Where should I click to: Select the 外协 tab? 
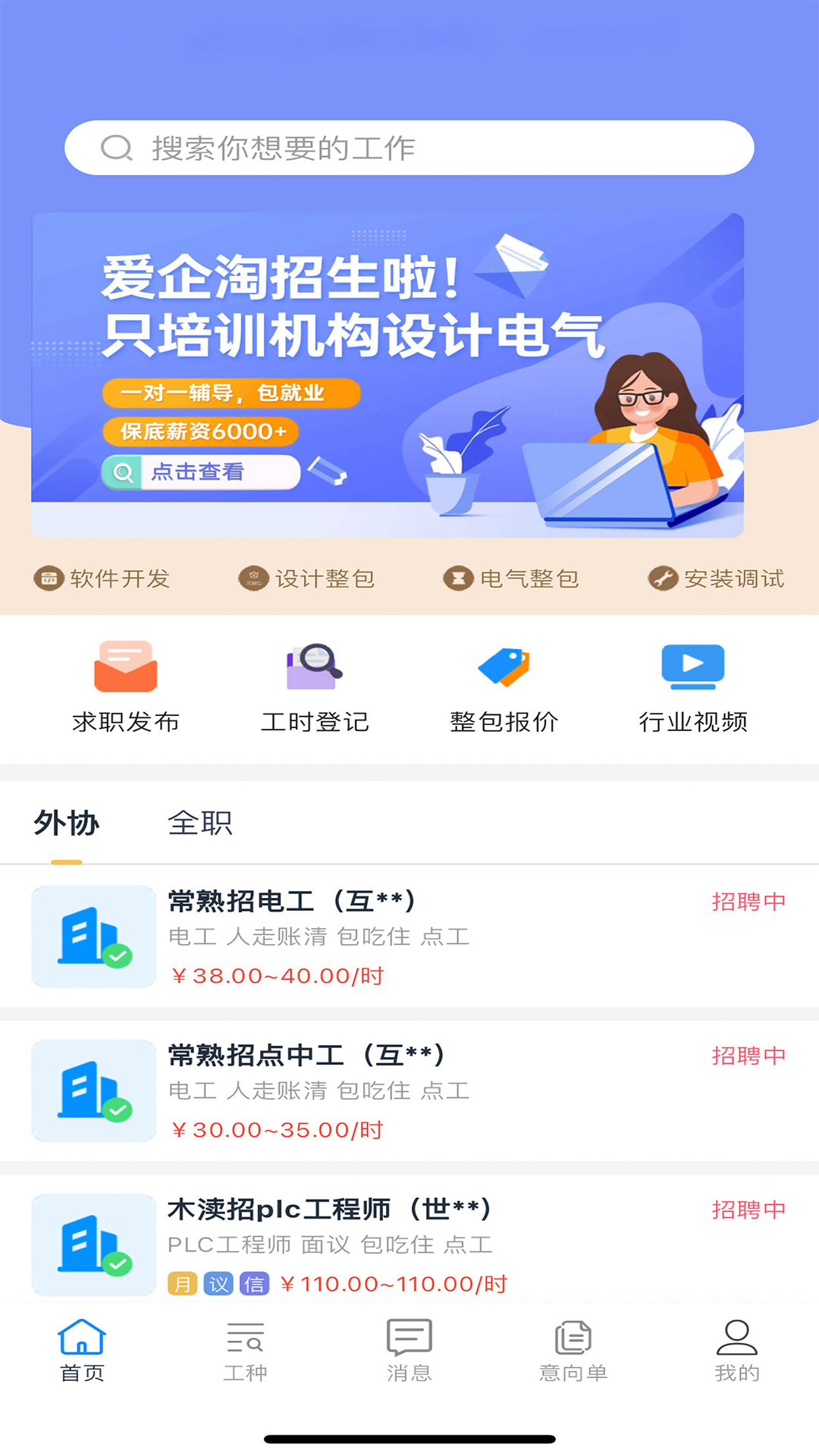tap(67, 823)
